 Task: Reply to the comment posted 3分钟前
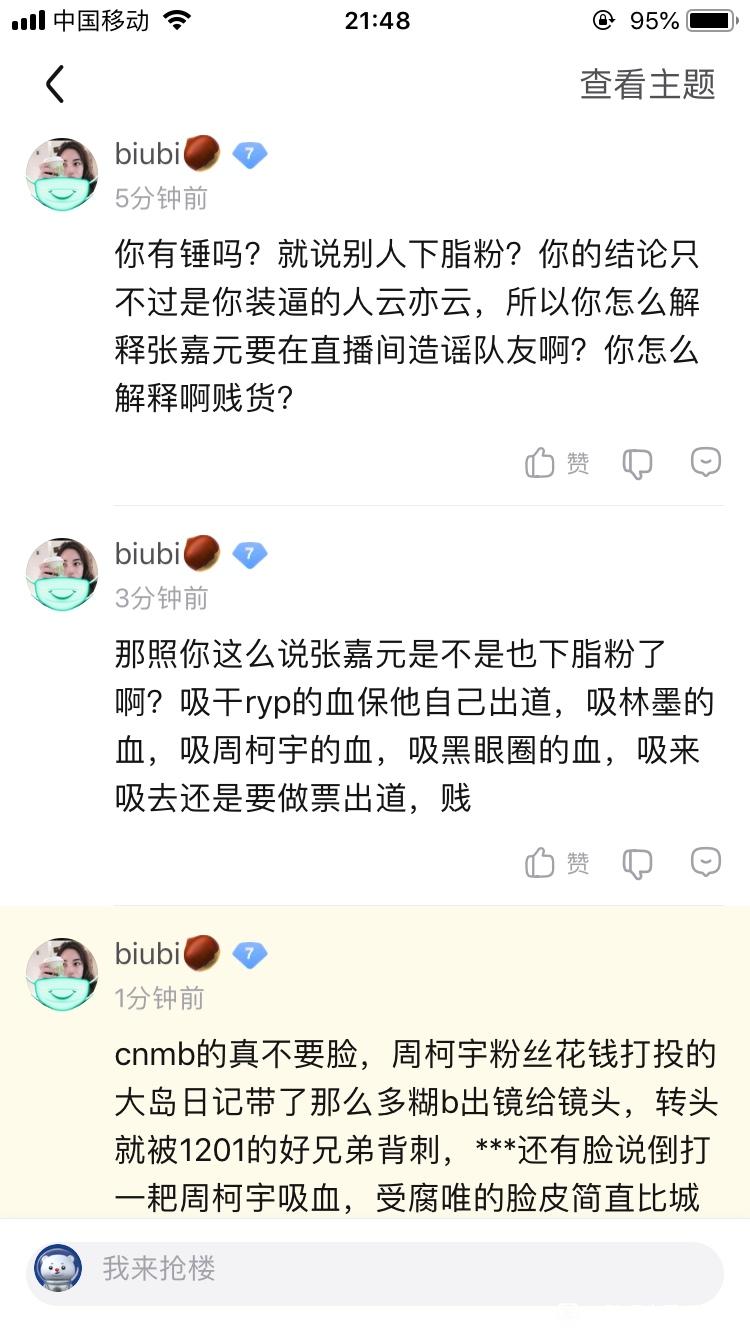coord(706,862)
